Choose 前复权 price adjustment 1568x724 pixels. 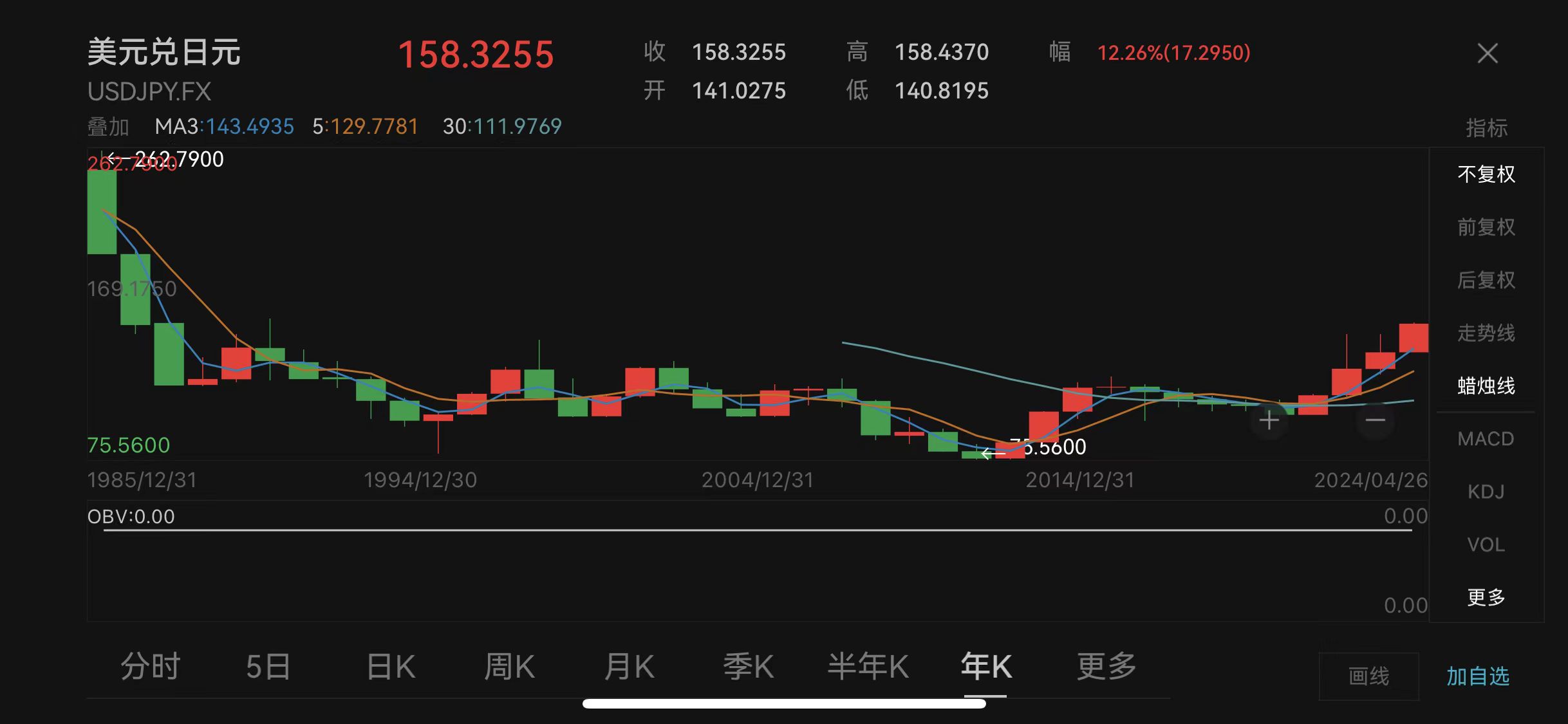1486,227
